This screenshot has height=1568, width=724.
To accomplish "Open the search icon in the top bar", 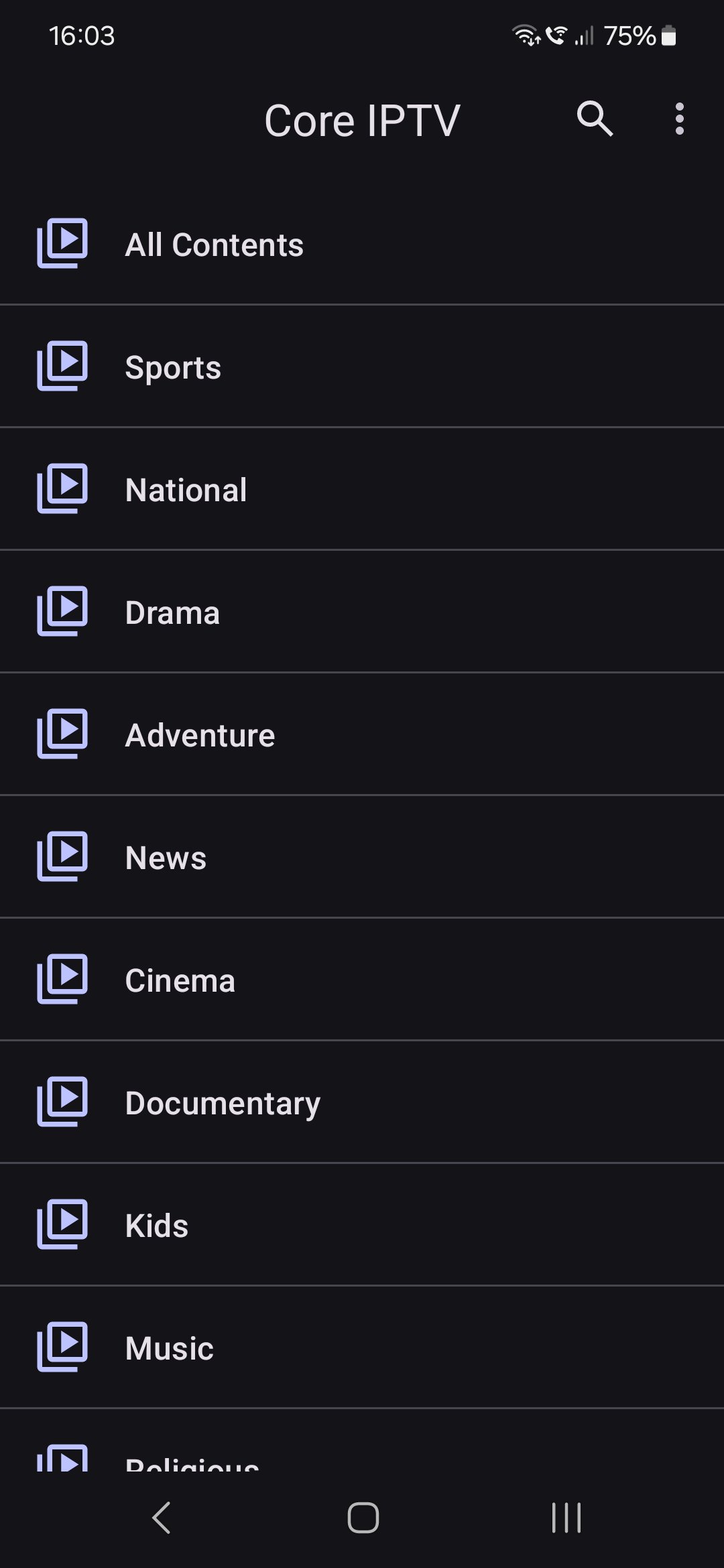I will [x=595, y=120].
